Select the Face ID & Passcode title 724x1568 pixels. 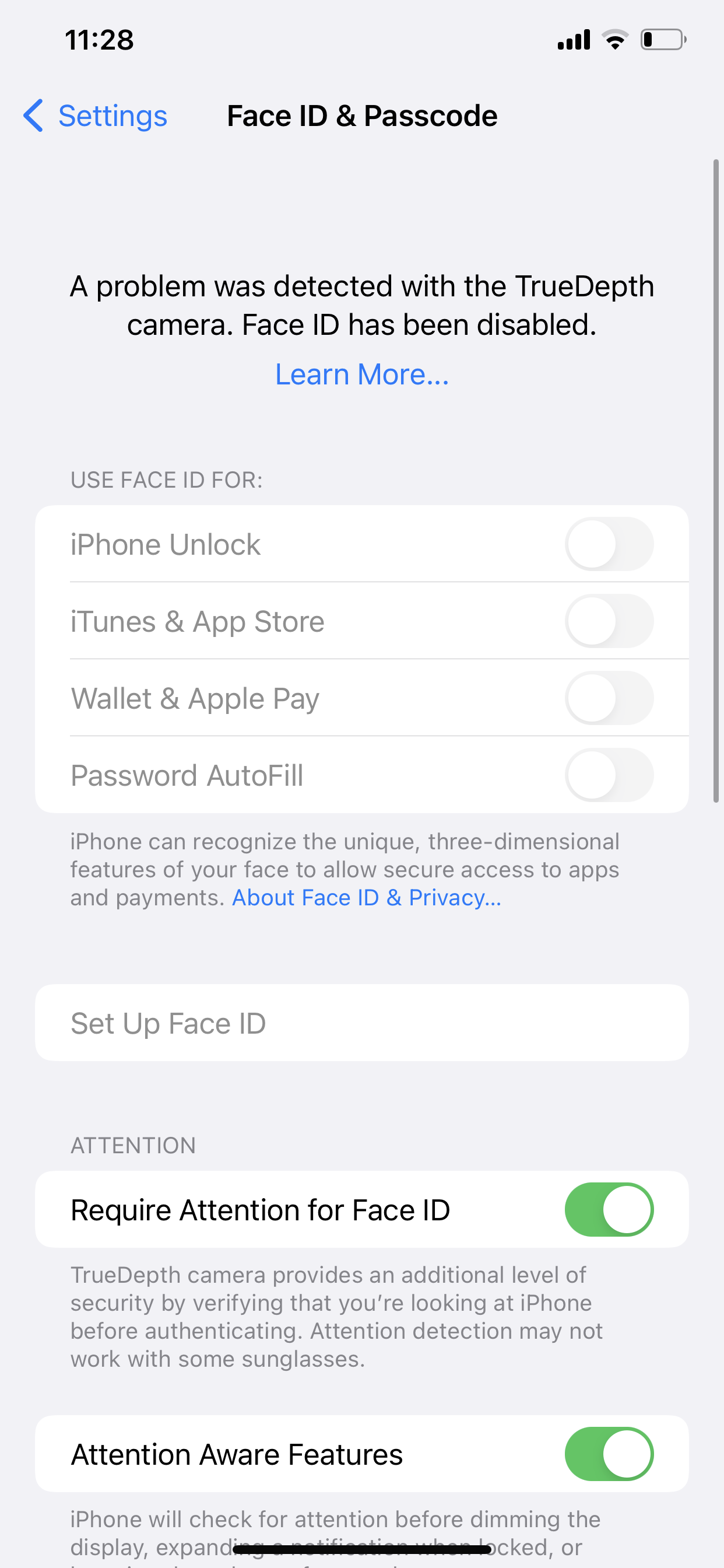click(x=362, y=115)
